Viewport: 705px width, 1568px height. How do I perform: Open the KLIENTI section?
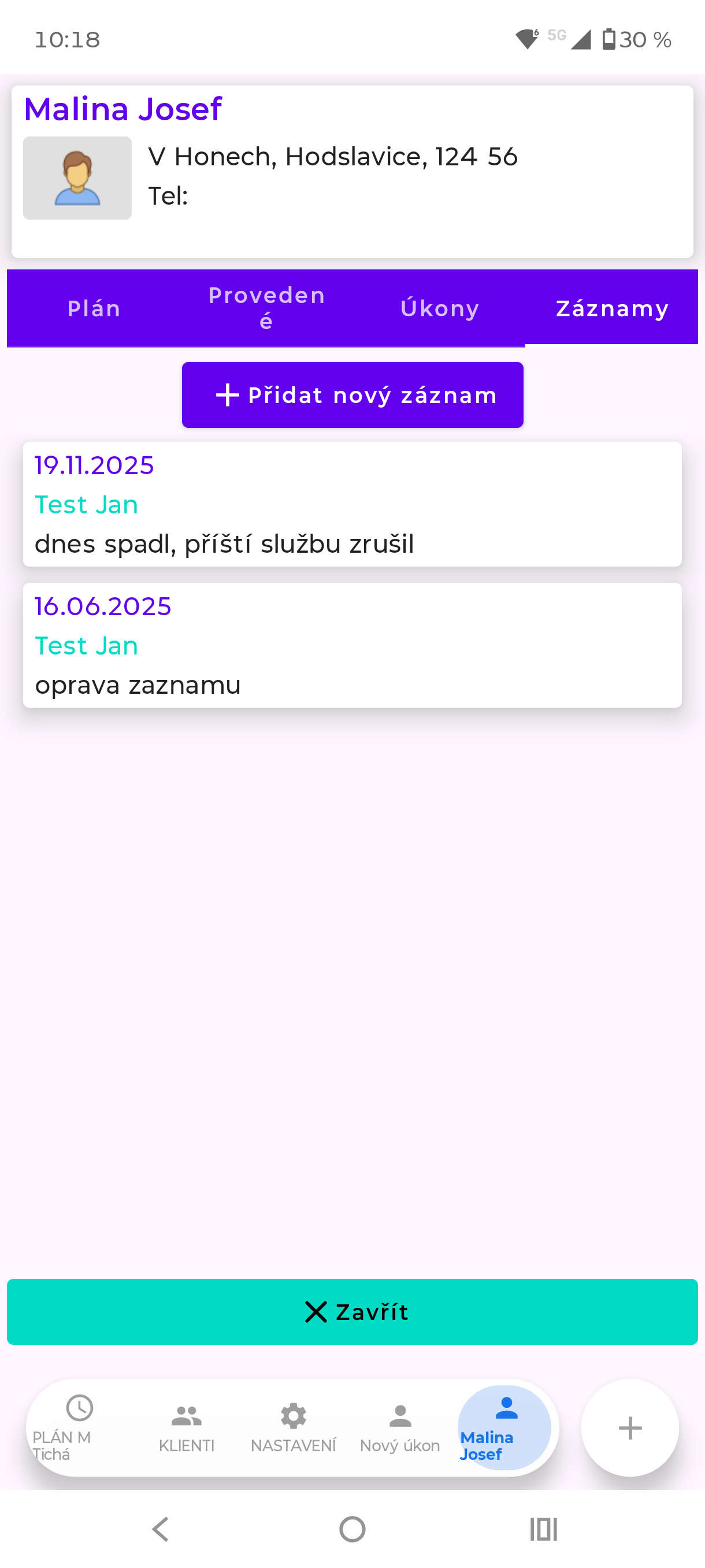(x=186, y=1428)
